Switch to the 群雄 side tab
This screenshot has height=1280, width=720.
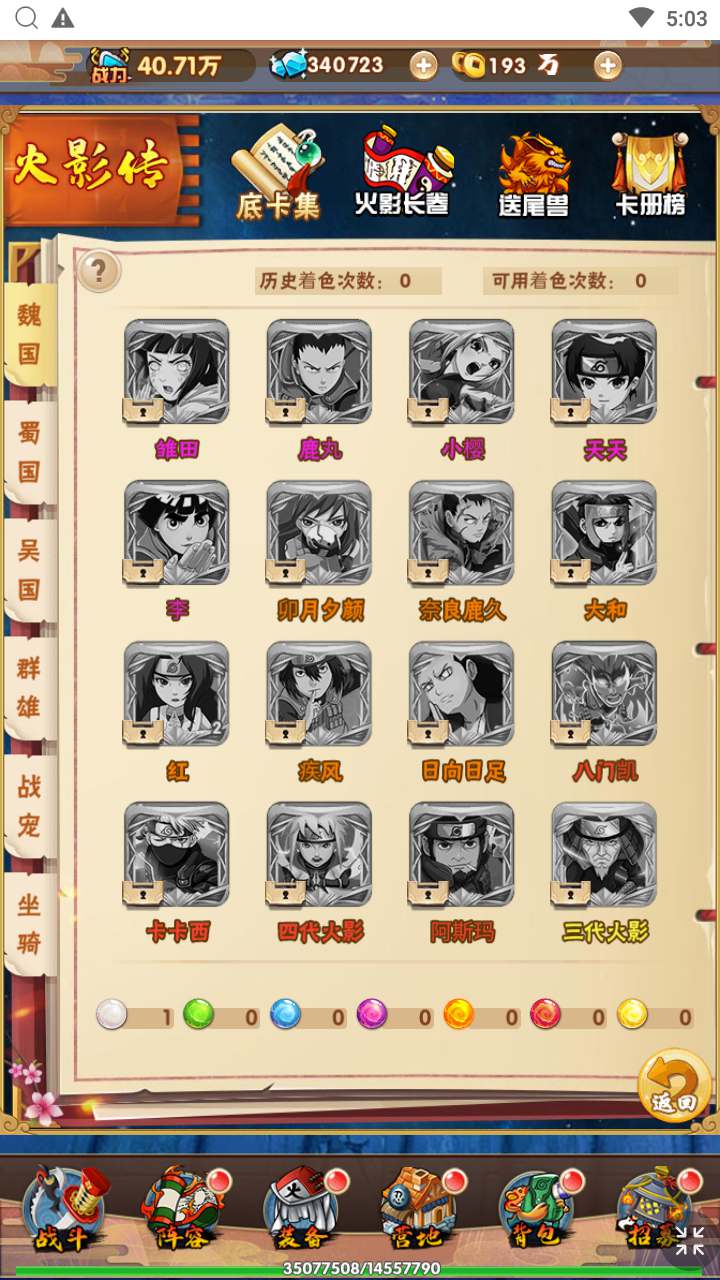coord(30,687)
